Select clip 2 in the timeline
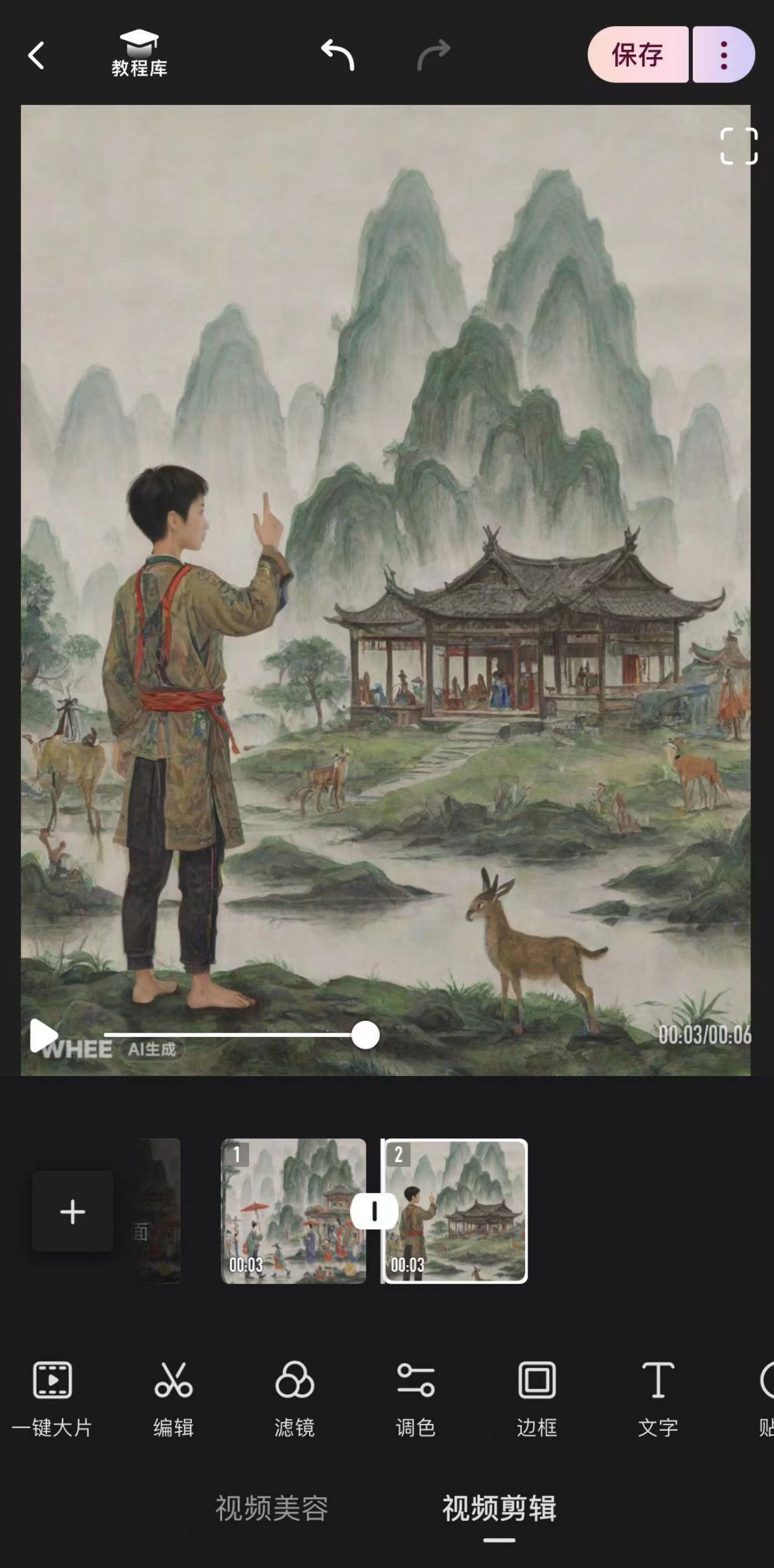The image size is (774, 1568). [x=456, y=1211]
